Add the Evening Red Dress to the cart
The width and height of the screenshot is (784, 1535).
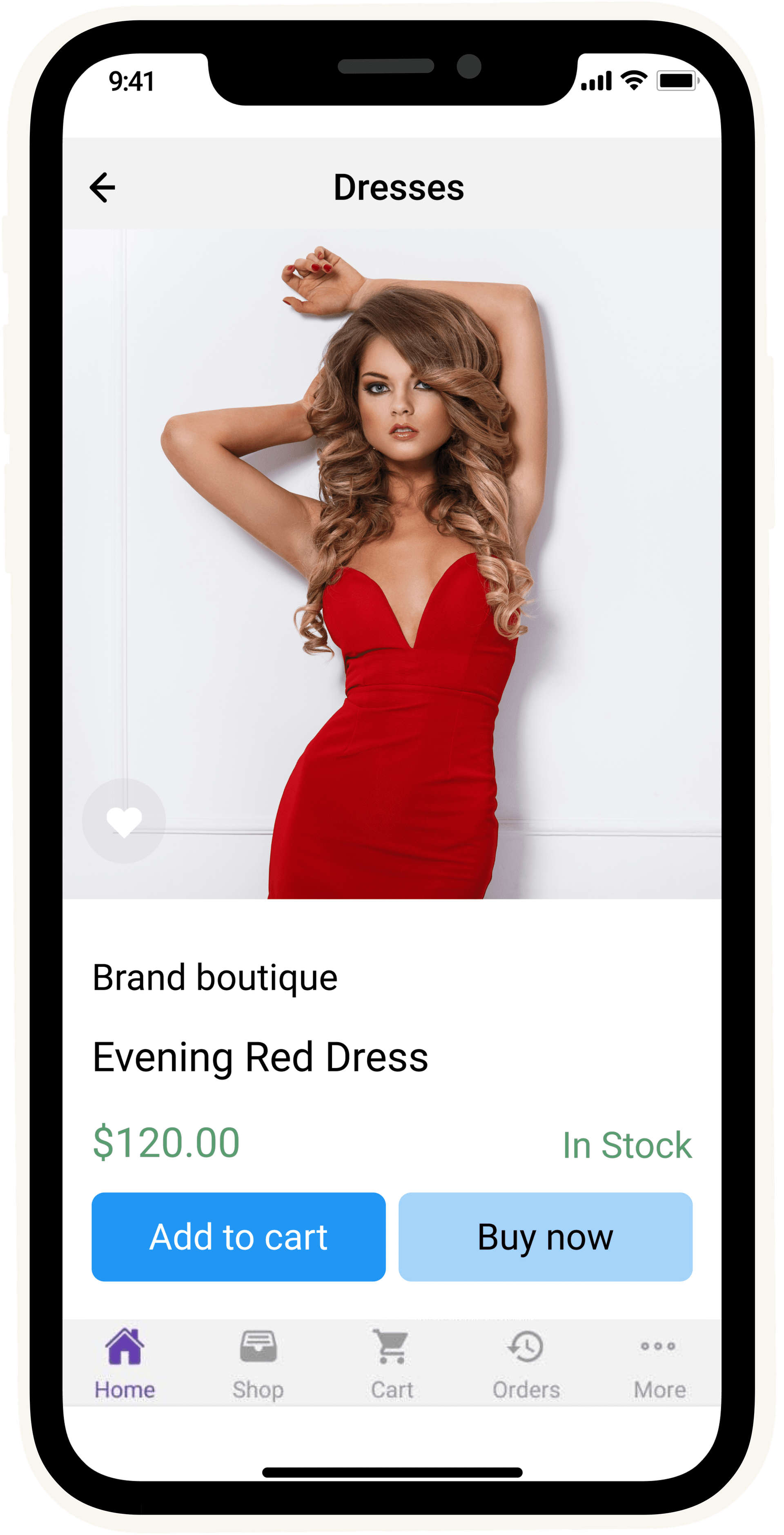click(x=238, y=1237)
